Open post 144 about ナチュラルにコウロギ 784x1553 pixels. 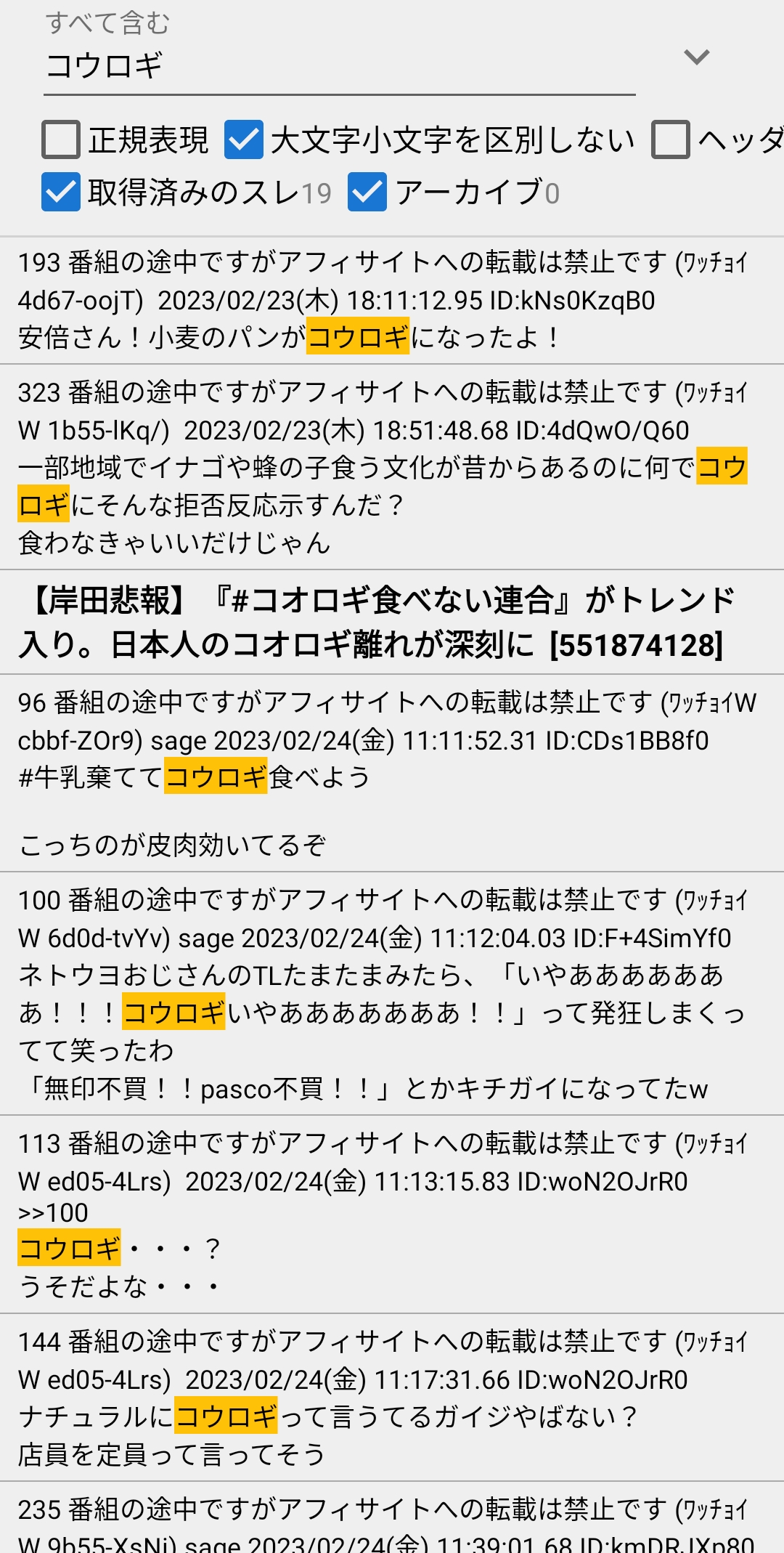[392, 1398]
